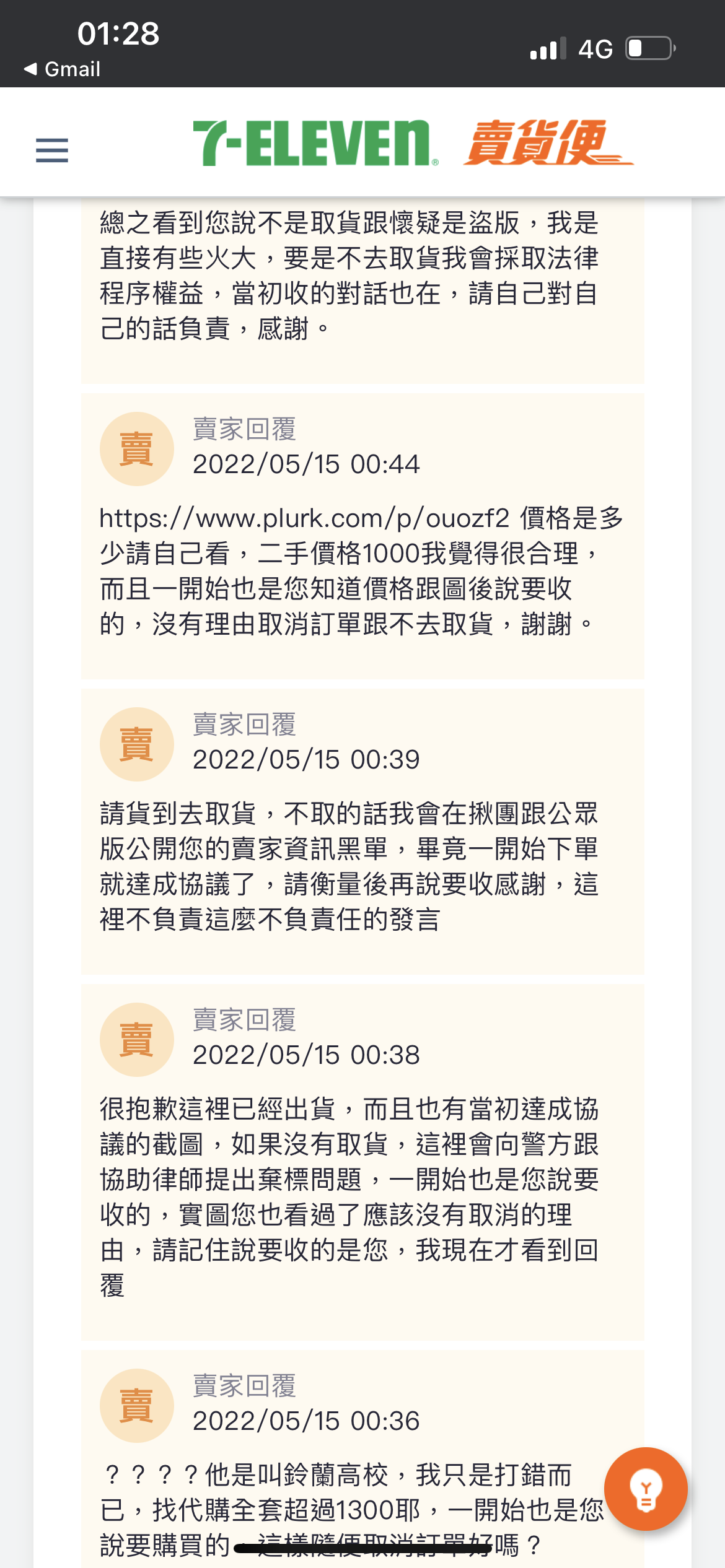Tap the orange lightbulb help button
This screenshot has height=1568, width=725.
pyautogui.click(x=646, y=1489)
